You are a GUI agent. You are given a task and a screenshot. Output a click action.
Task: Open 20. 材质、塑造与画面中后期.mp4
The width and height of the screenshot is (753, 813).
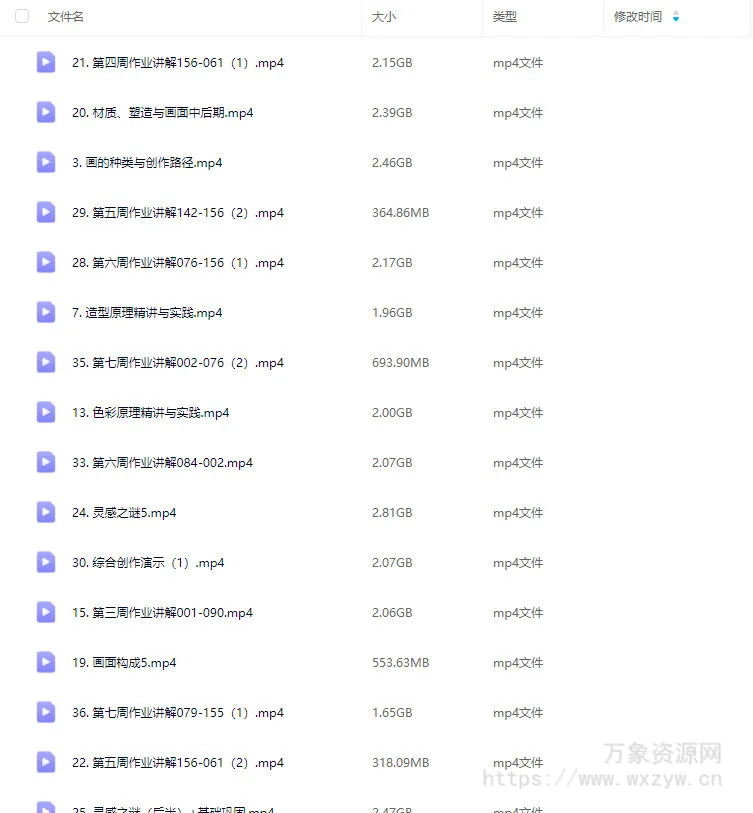[x=162, y=113]
